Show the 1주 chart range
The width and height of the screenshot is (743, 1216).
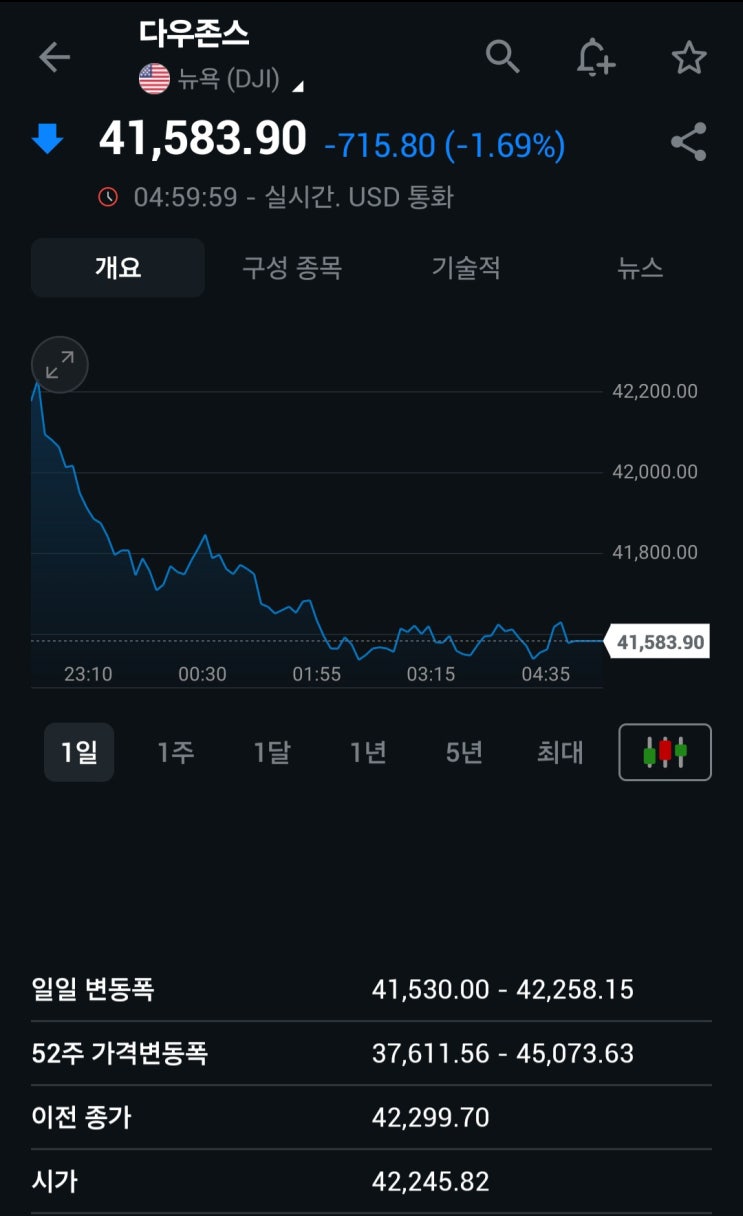175,752
